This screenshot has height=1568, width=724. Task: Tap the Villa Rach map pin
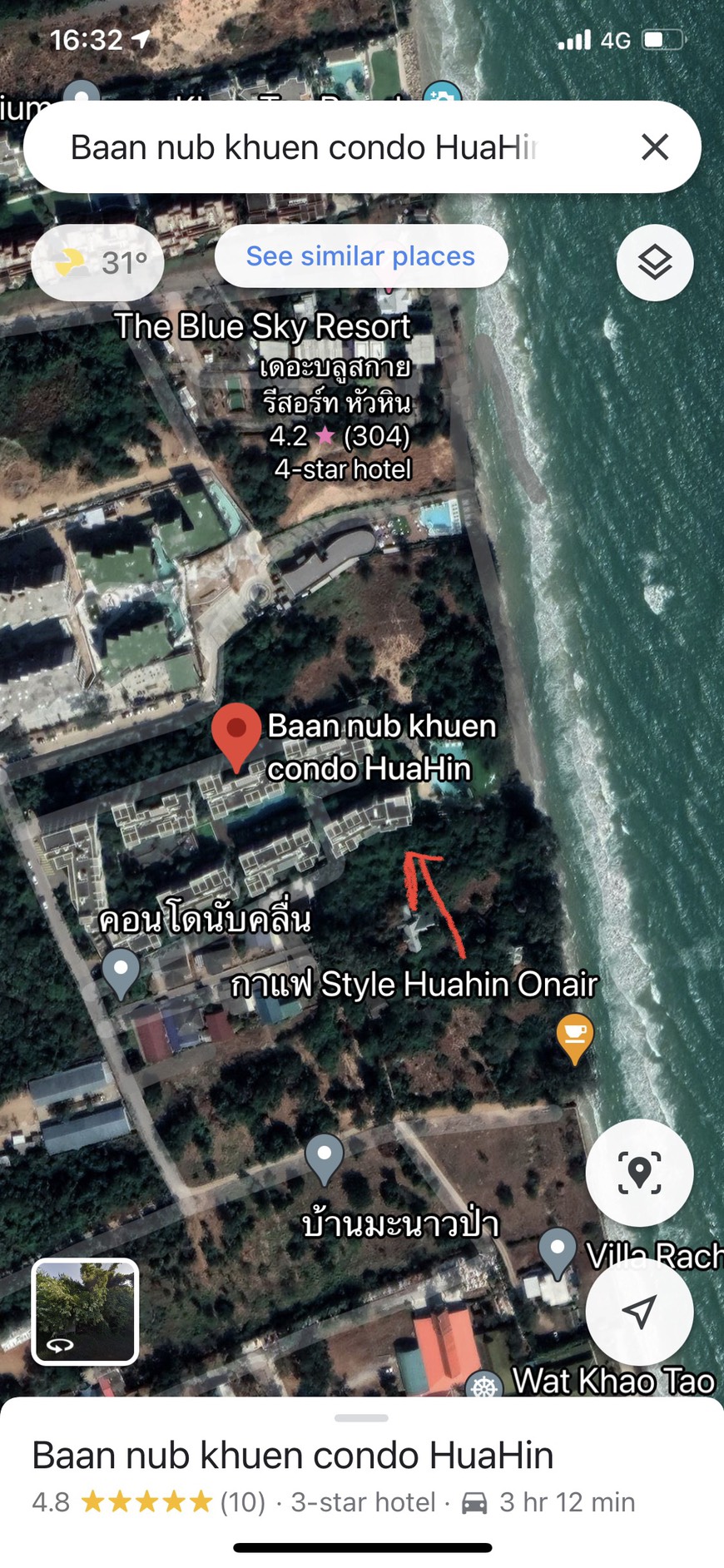click(x=558, y=1251)
